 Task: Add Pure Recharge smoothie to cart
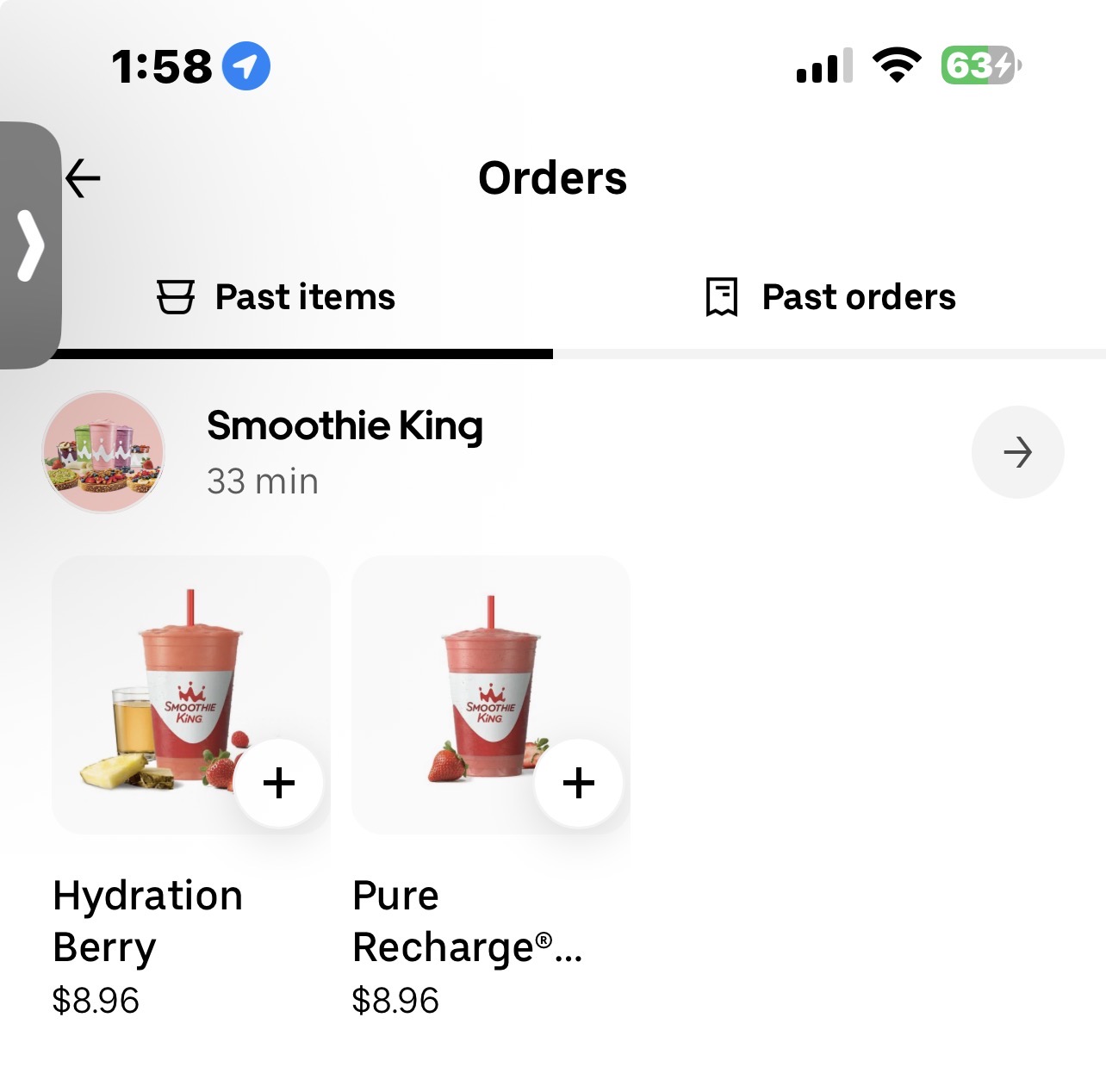point(578,783)
